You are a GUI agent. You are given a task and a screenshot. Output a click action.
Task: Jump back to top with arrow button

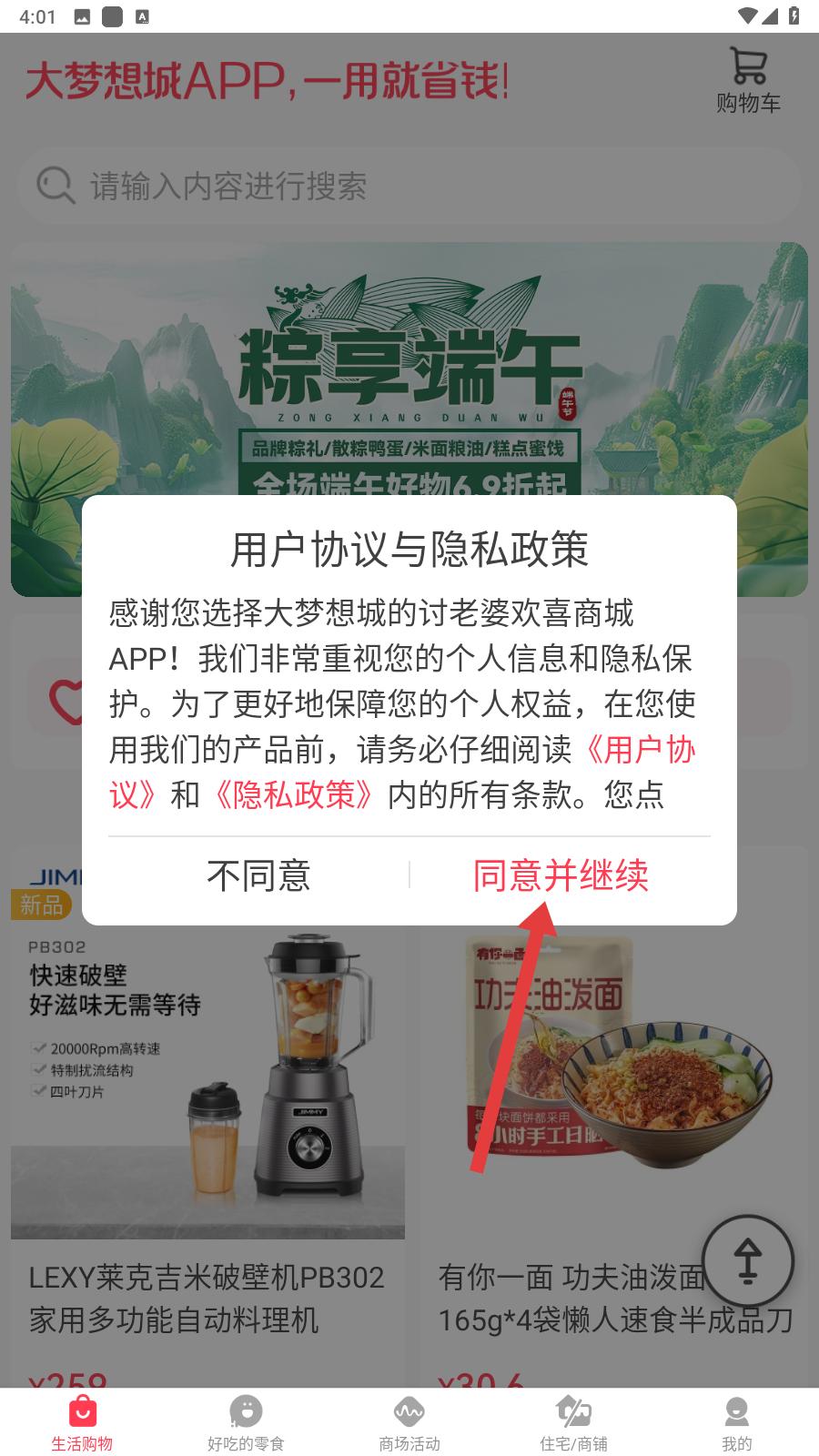(x=748, y=1261)
